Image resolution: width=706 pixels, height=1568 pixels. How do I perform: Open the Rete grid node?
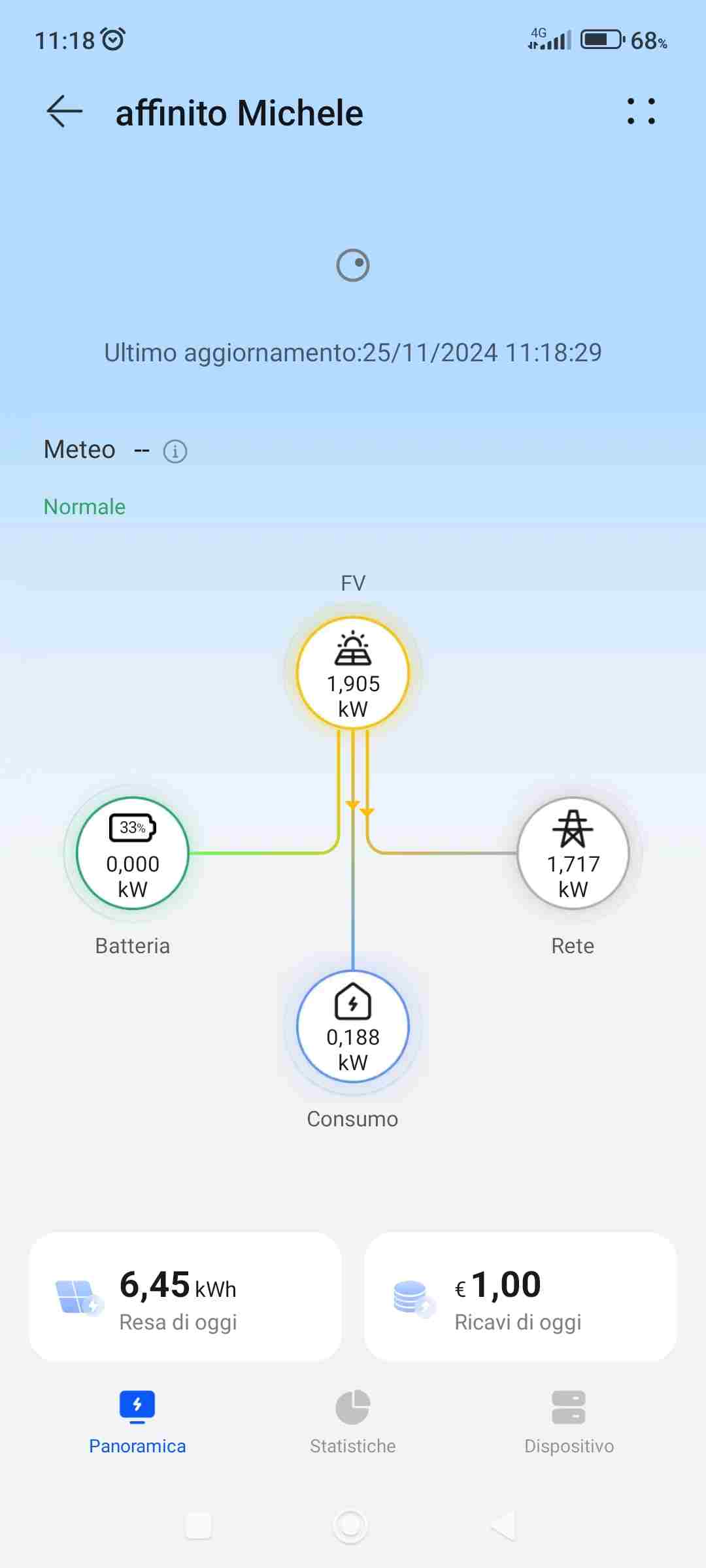pyautogui.click(x=573, y=853)
